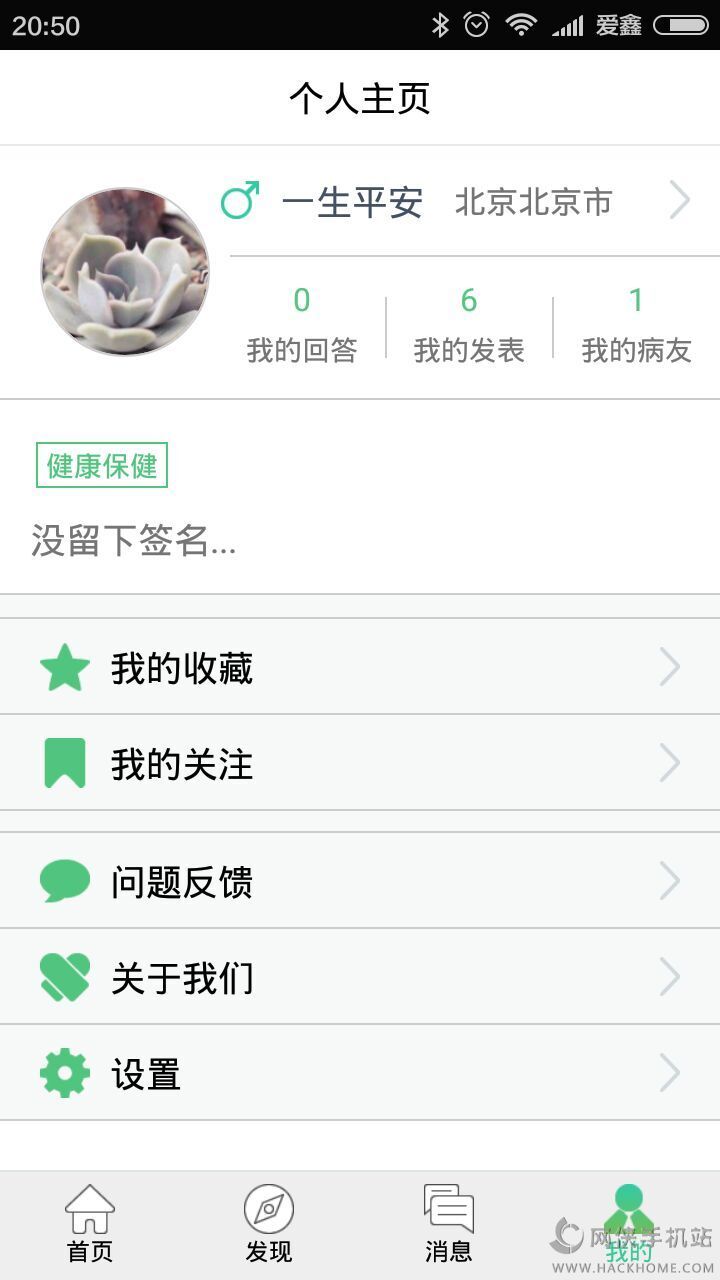Select the 我的 profile tab
Viewport: 720px width, 1280px height.
click(x=629, y=1224)
